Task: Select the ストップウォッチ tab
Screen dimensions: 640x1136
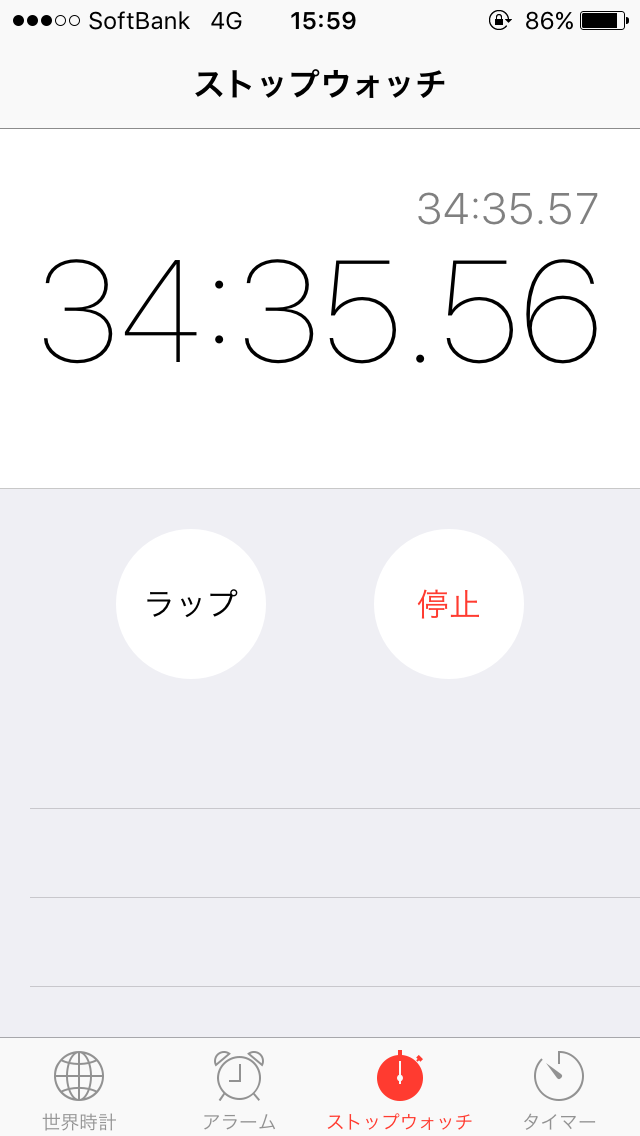Action: 399,1088
